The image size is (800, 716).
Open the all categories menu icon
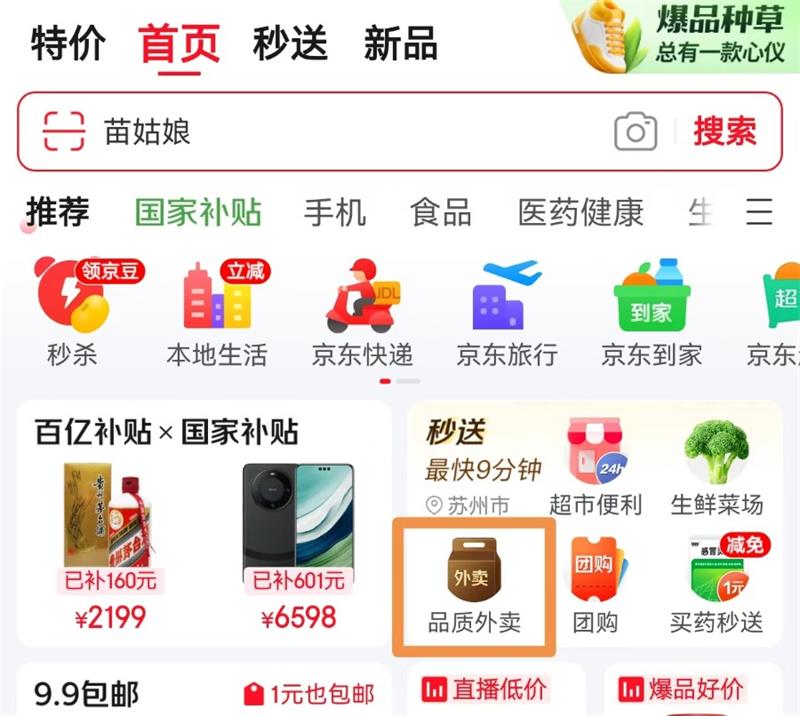[x=760, y=212]
